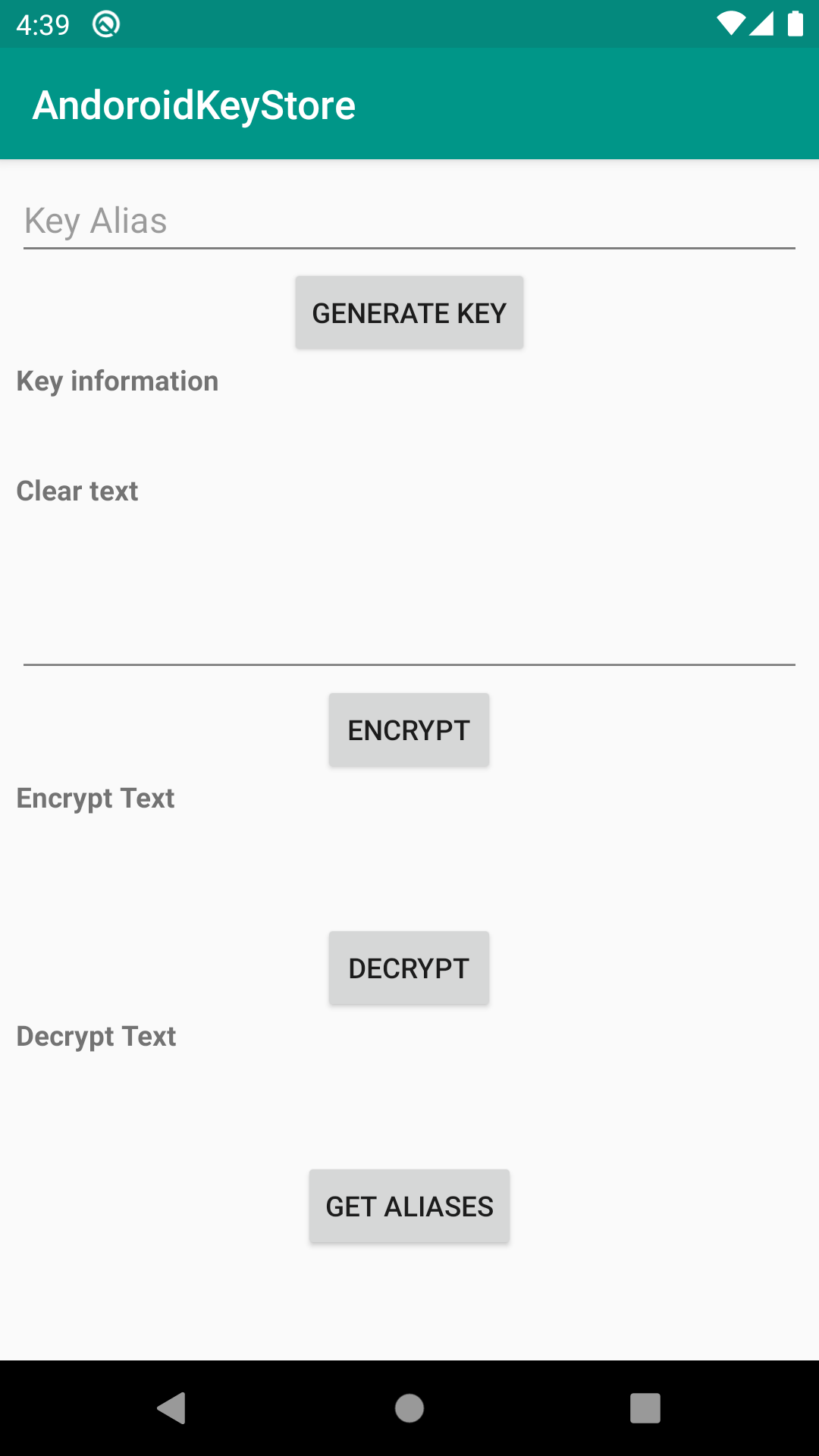
Task: Tap the Get Aliases button
Action: coord(409,1206)
